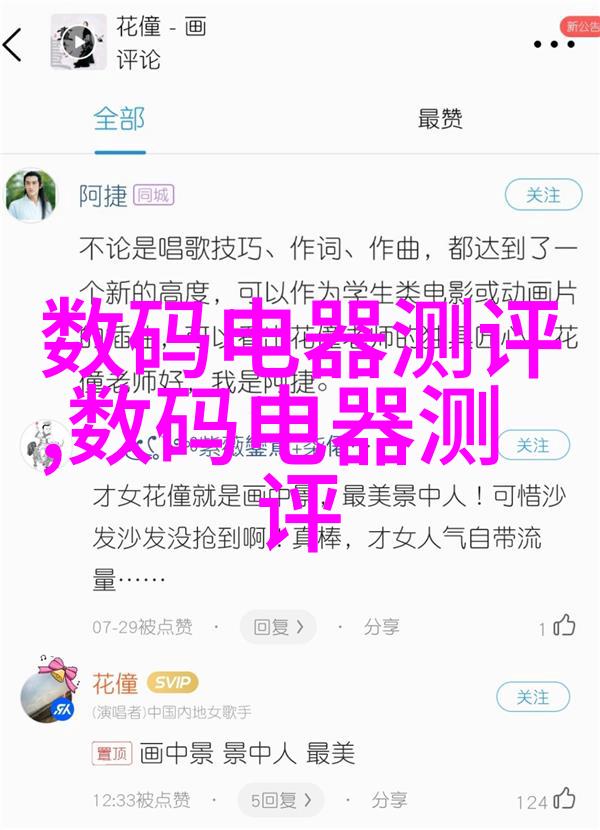Switch to the 最赞 tab
Viewport: 600px width, 830px height.
point(440,118)
